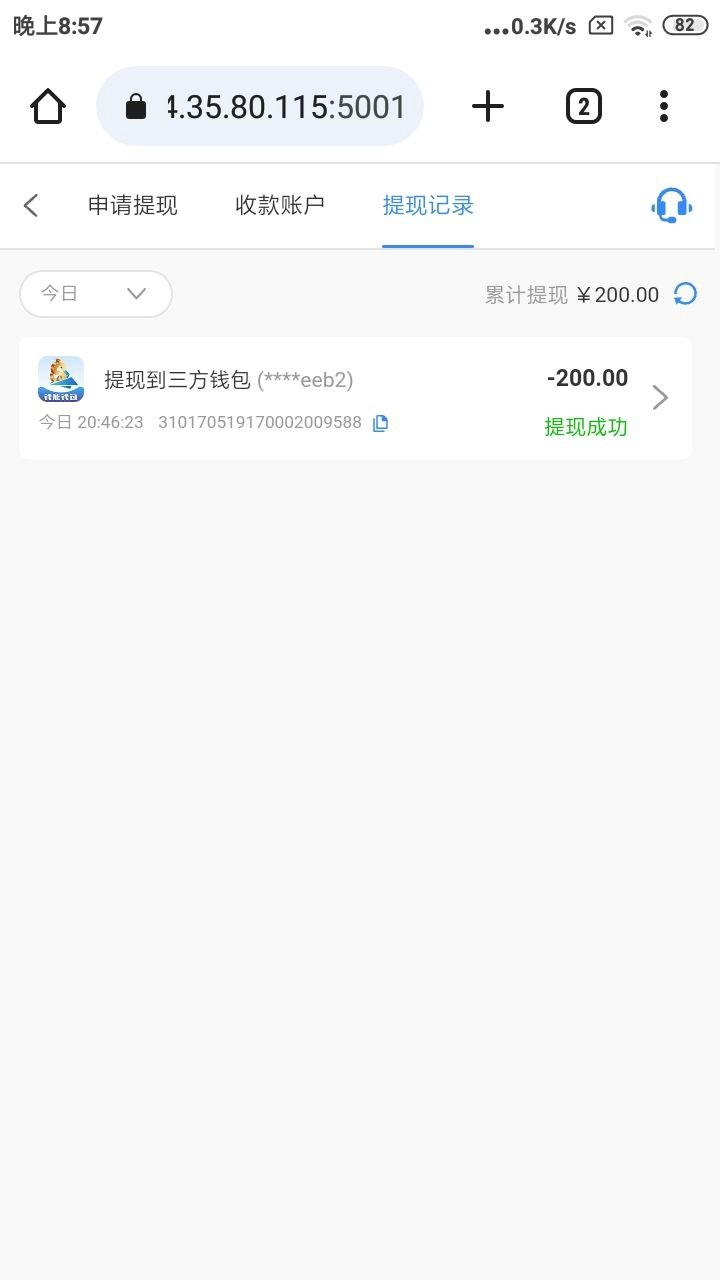Open customer service headset icon
The image size is (720, 1280).
tap(671, 206)
